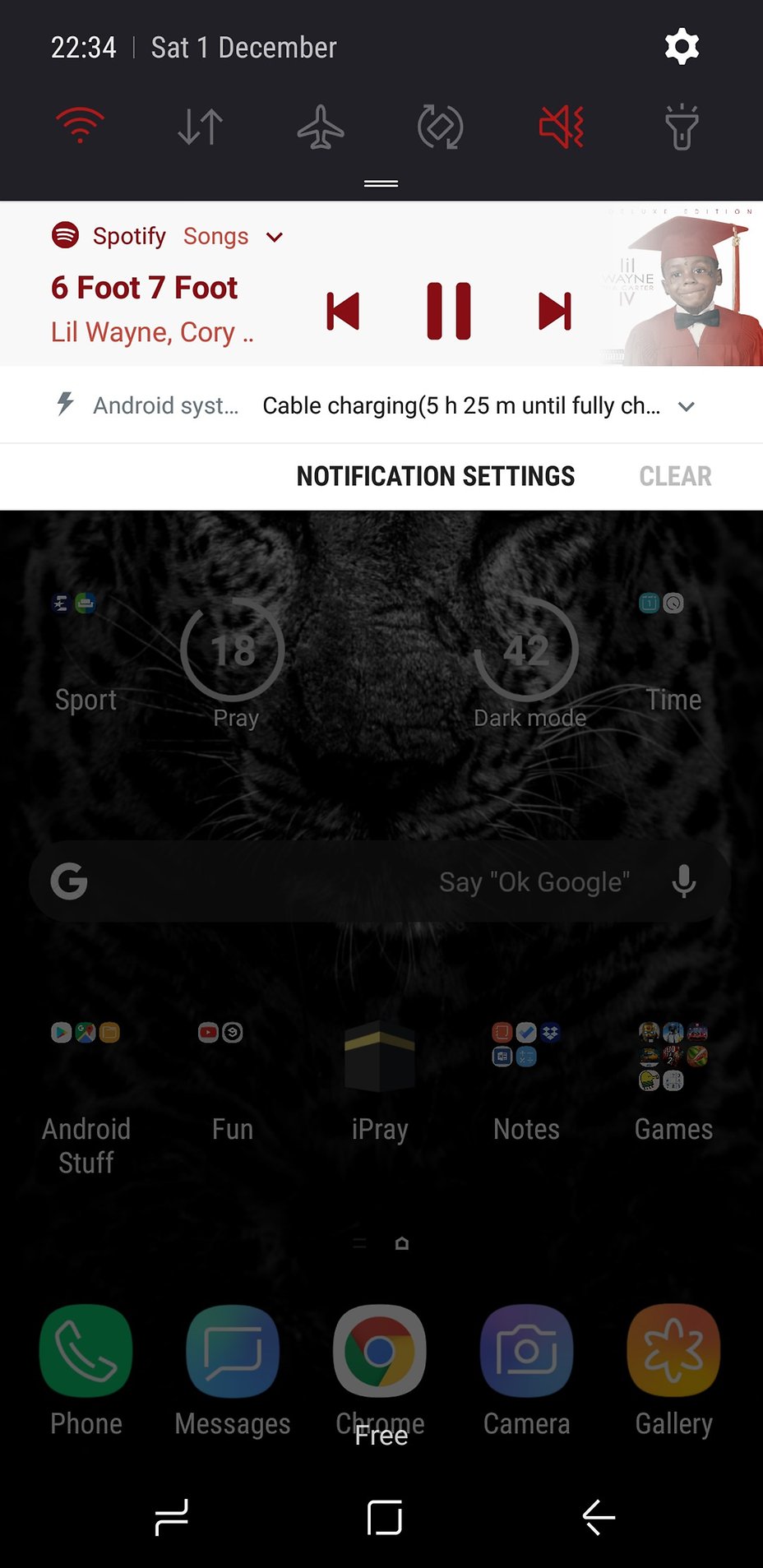This screenshot has height=1568, width=763.
Task: Open settings via the gear icon
Action: 682,47
